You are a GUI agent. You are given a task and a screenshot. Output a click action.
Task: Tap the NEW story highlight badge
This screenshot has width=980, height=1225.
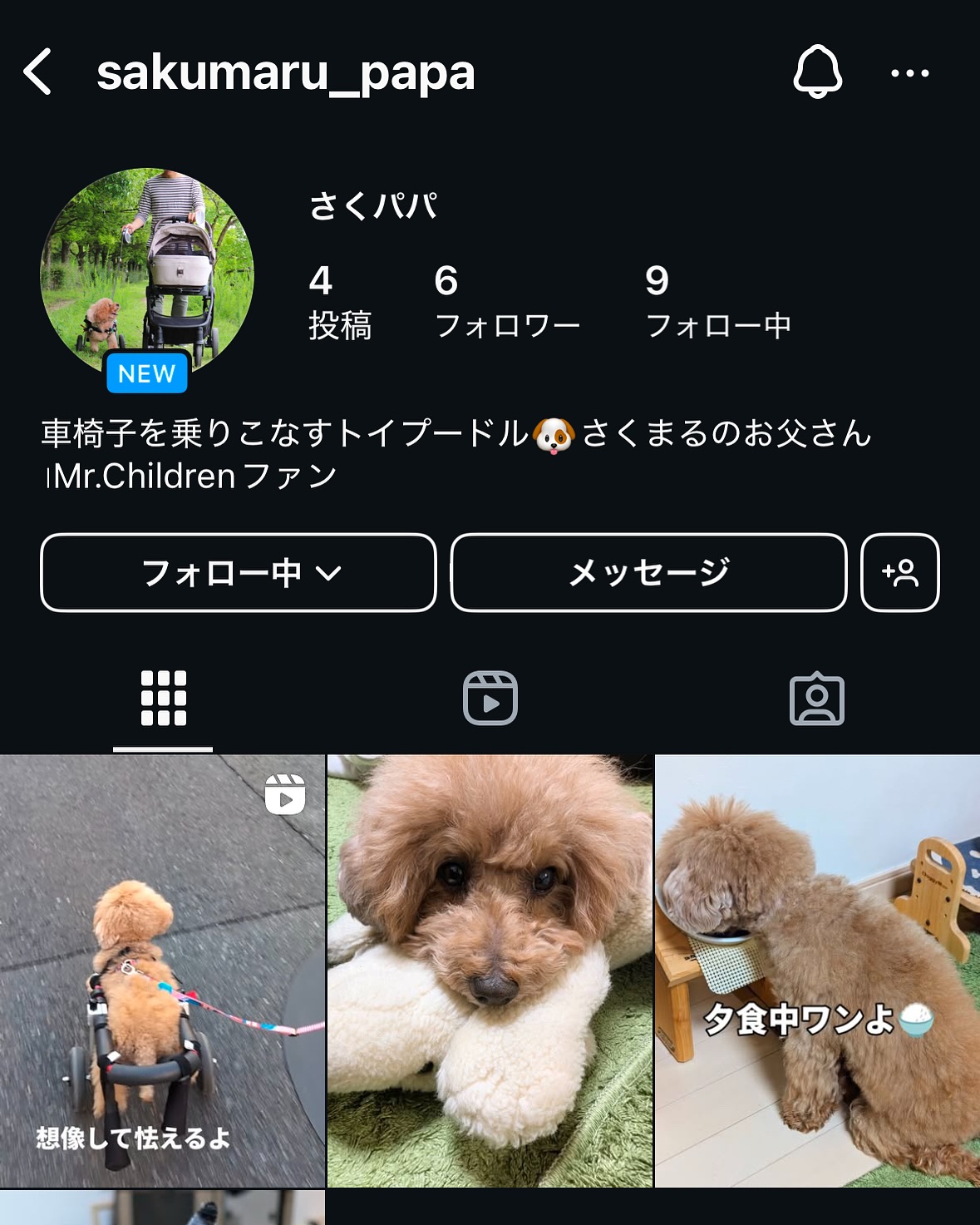[146, 373]
